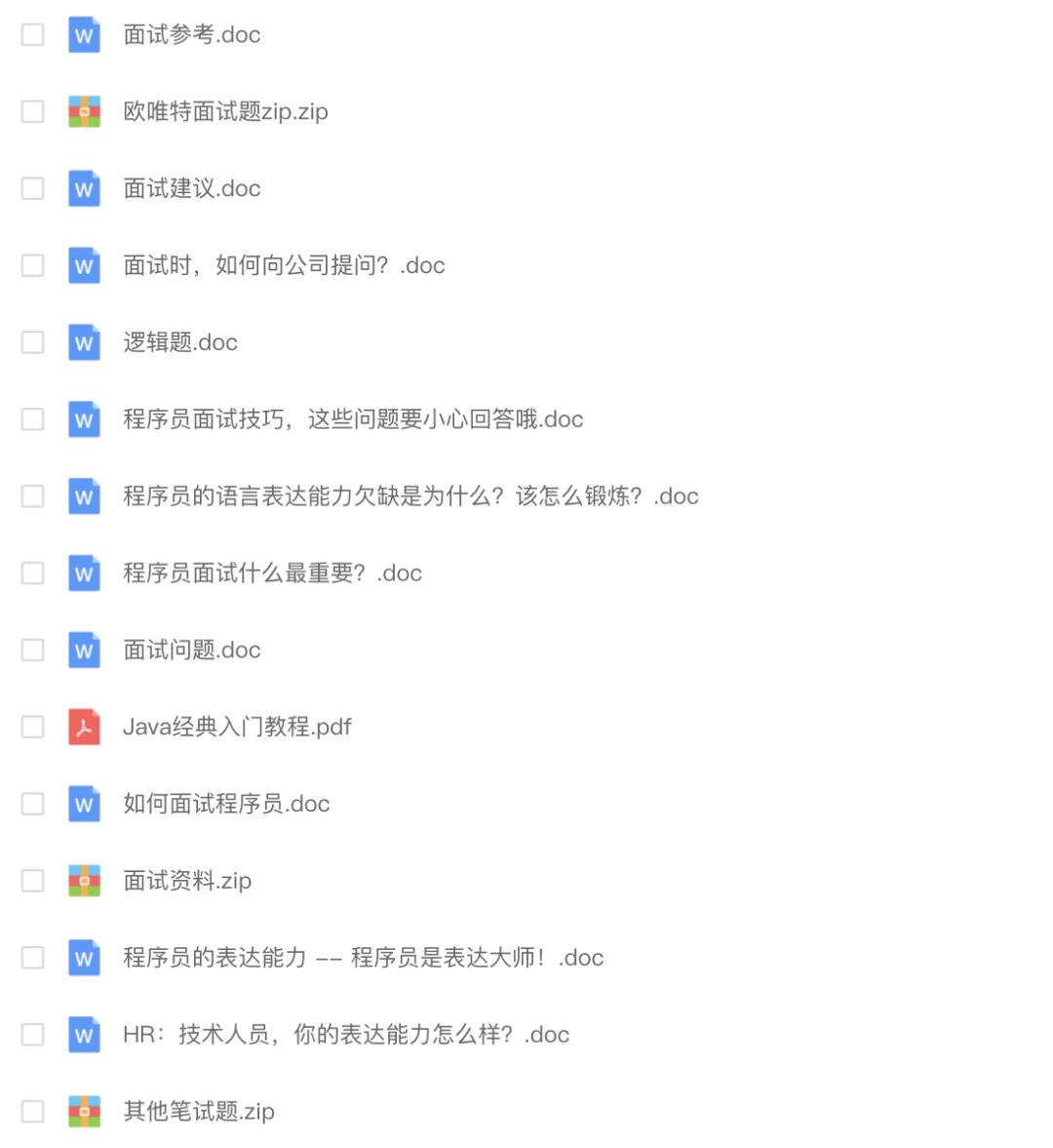Click the Word icon next to 面试建议.doc
This screenshot has width=1053, height=1148.
83,188
